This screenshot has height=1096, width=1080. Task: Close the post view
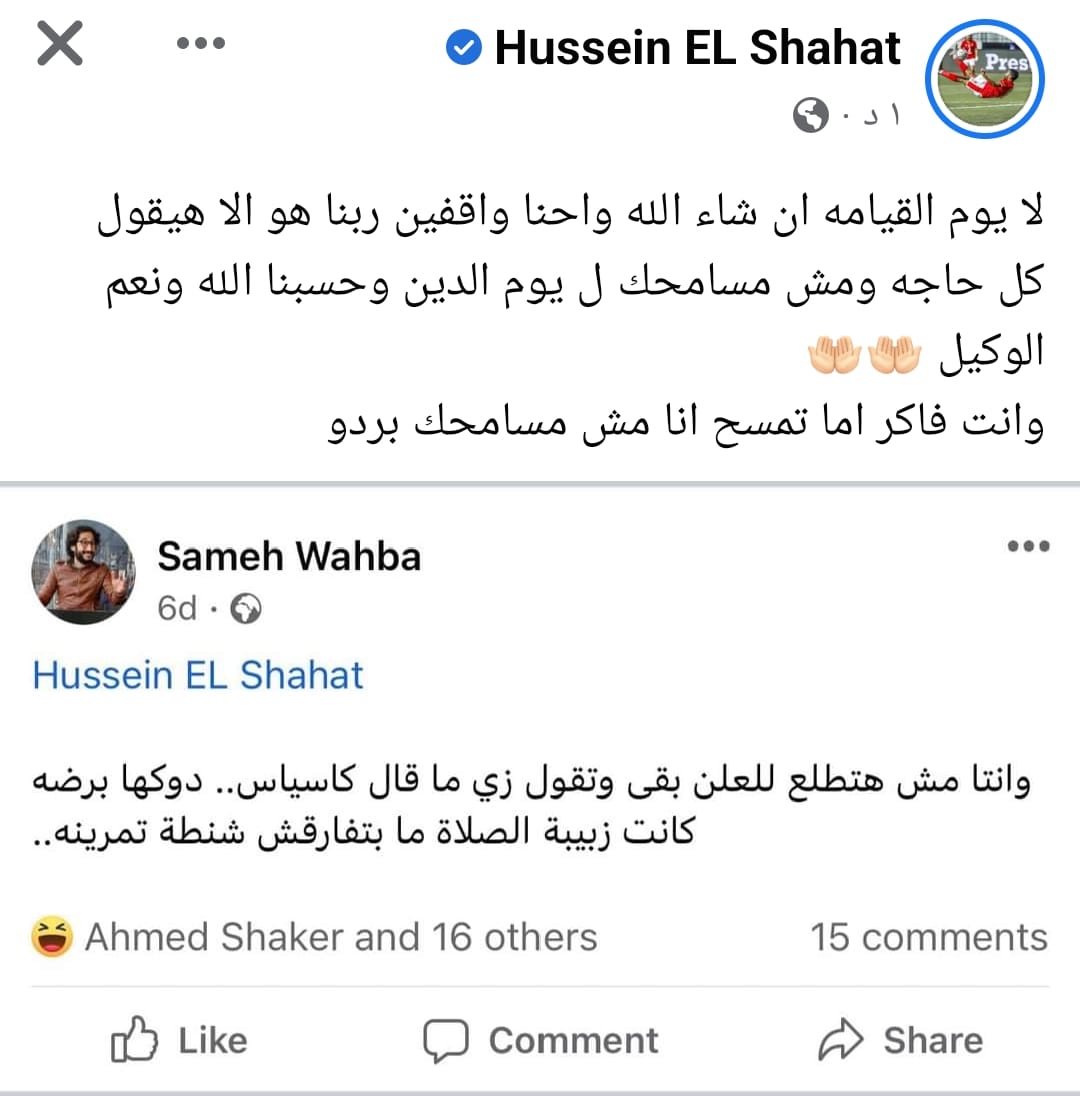point(59,45)
